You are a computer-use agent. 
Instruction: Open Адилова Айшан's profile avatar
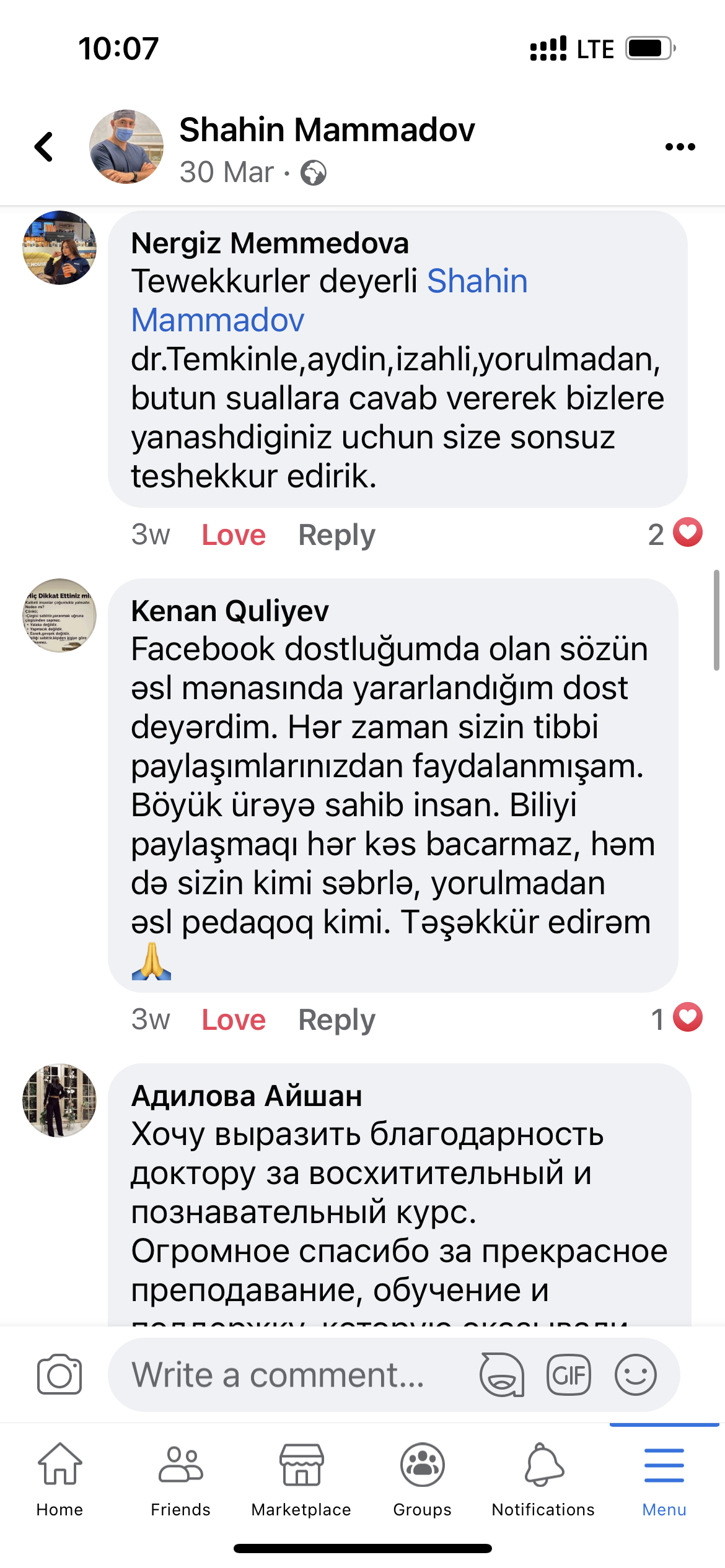pos(59,1100)
